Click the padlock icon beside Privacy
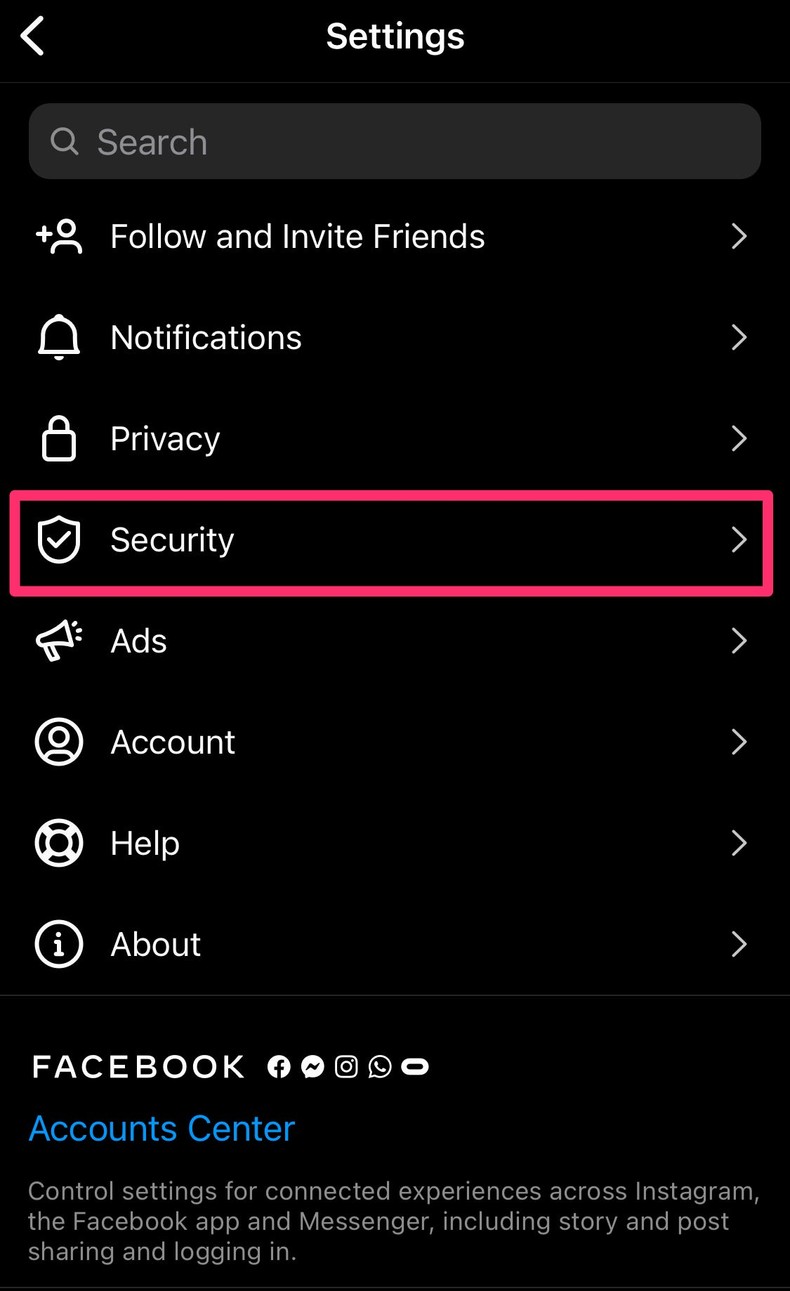The width and height of the screenshot is (790, 1291). click(x=58, y=438)
